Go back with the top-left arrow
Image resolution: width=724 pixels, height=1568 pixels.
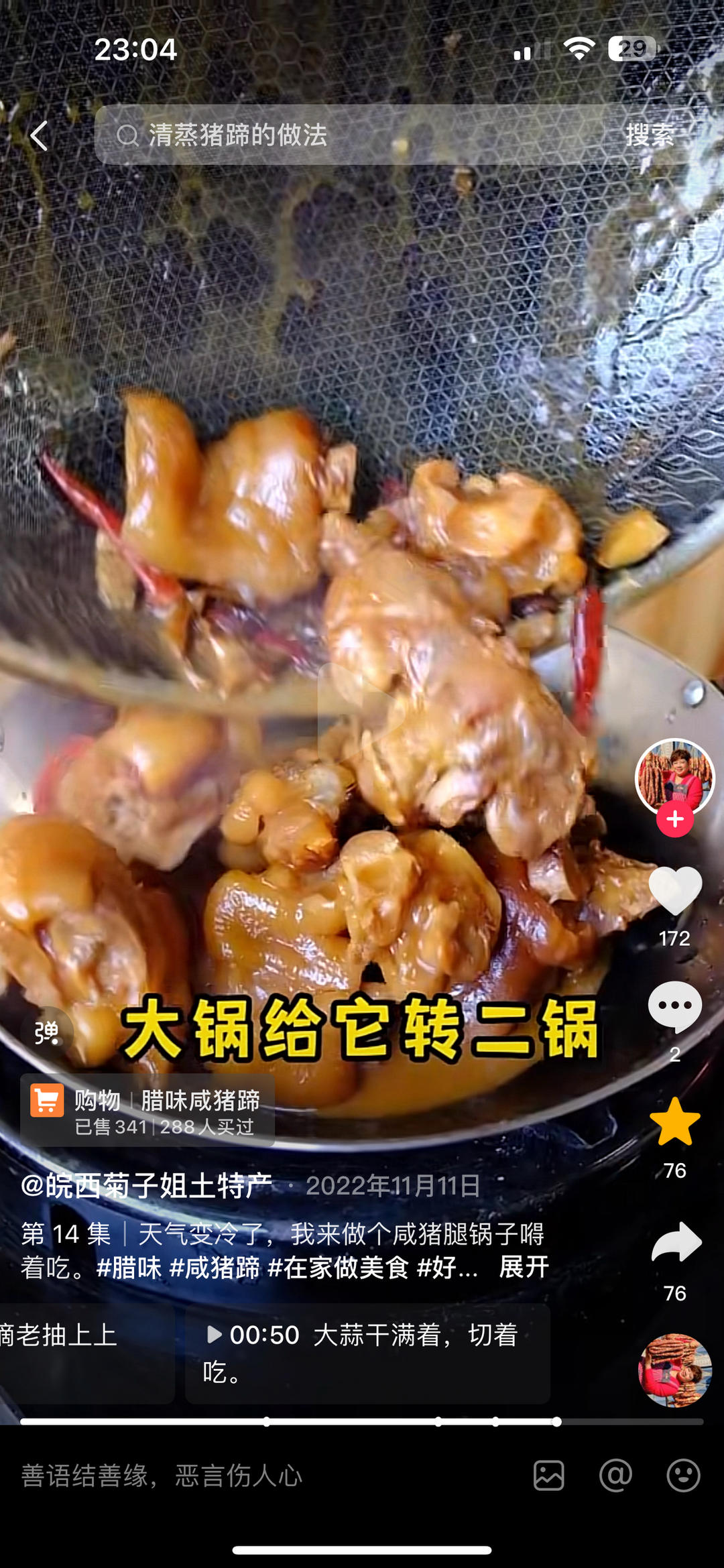pyautogui.click(x=39, y=136)
